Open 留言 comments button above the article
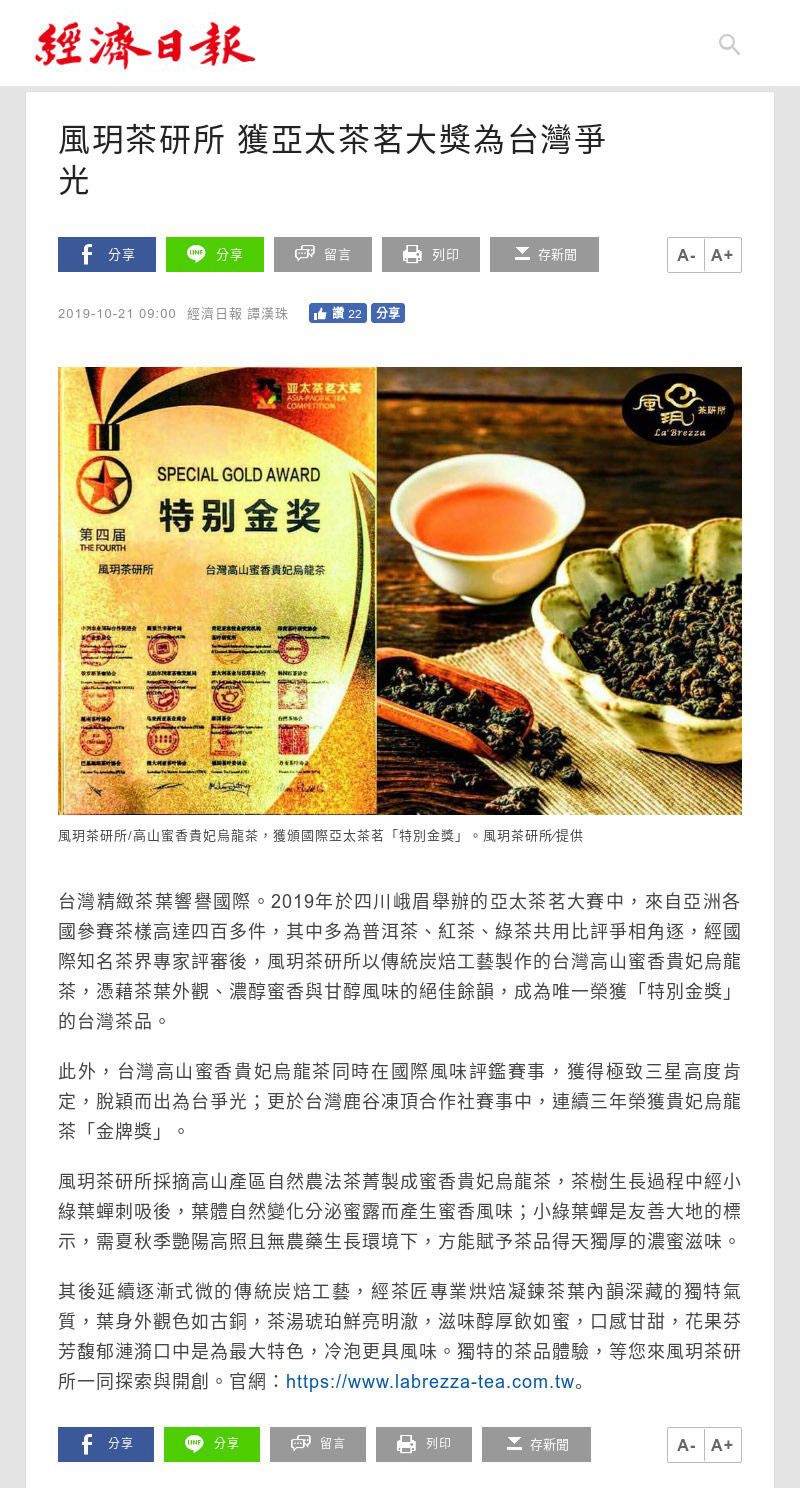 (x=323, y=254)
